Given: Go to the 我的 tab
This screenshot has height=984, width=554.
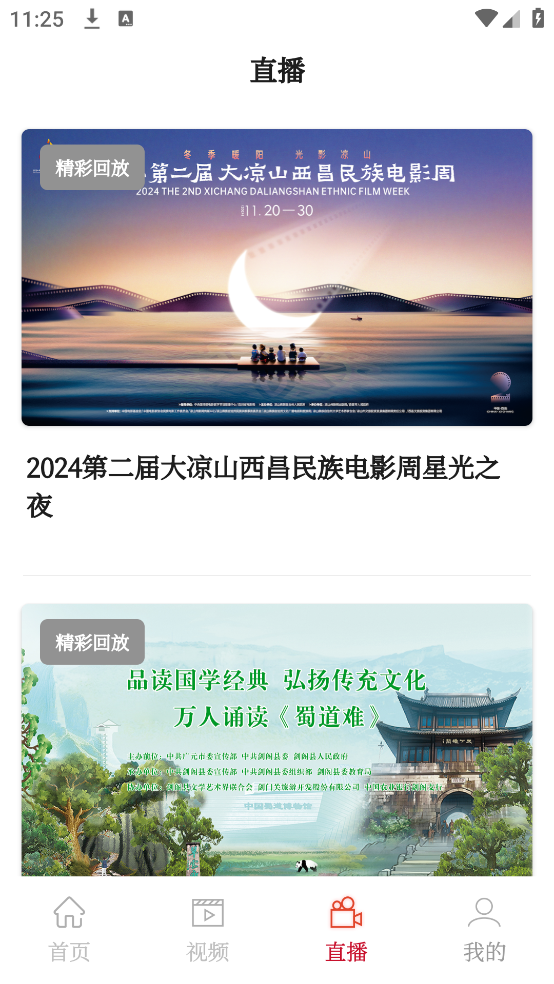Looking at the screenshot, I should click(x=484, y=929).
